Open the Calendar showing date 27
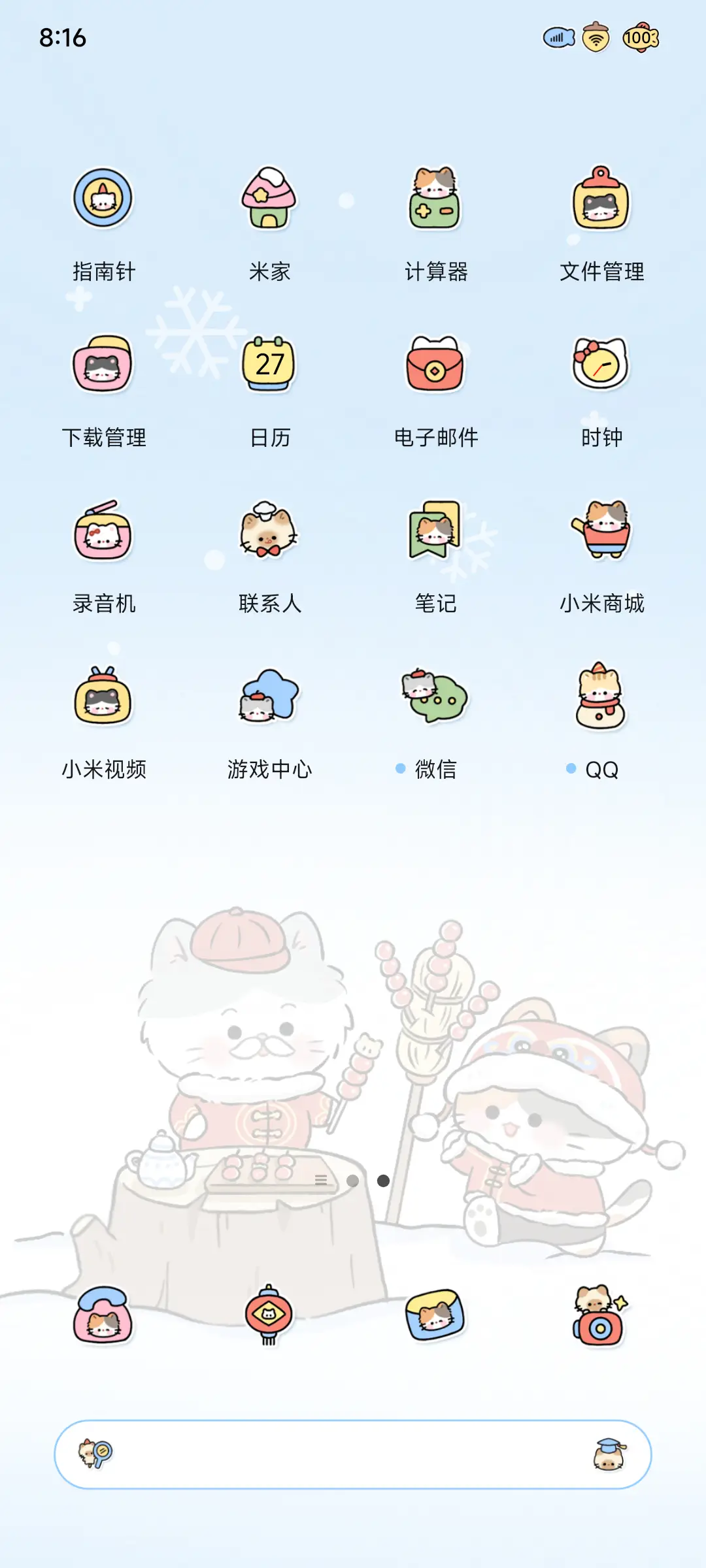 (268, 366)
